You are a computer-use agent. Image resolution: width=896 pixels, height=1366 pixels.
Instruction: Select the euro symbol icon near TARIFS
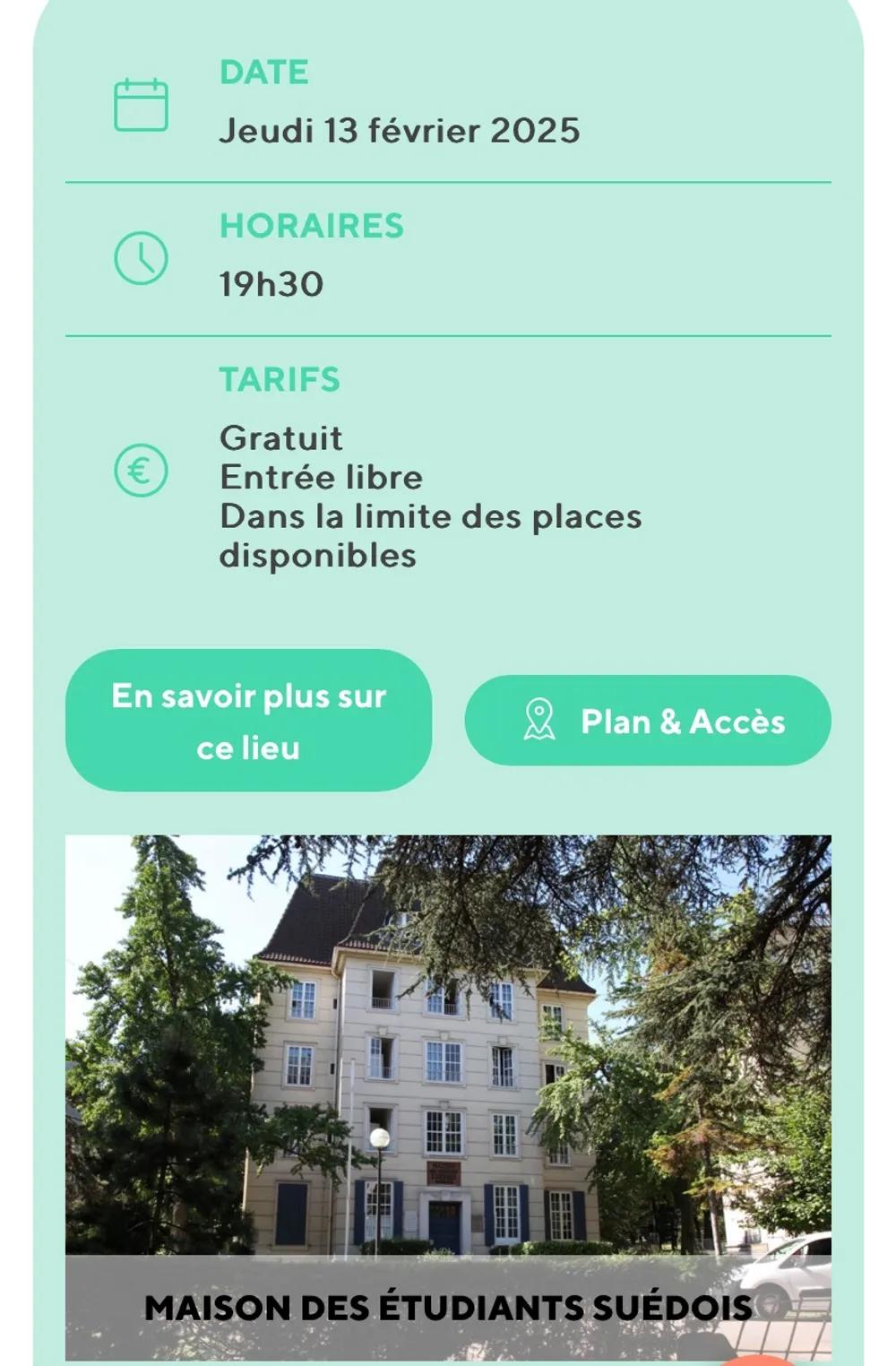coord(142,468)
